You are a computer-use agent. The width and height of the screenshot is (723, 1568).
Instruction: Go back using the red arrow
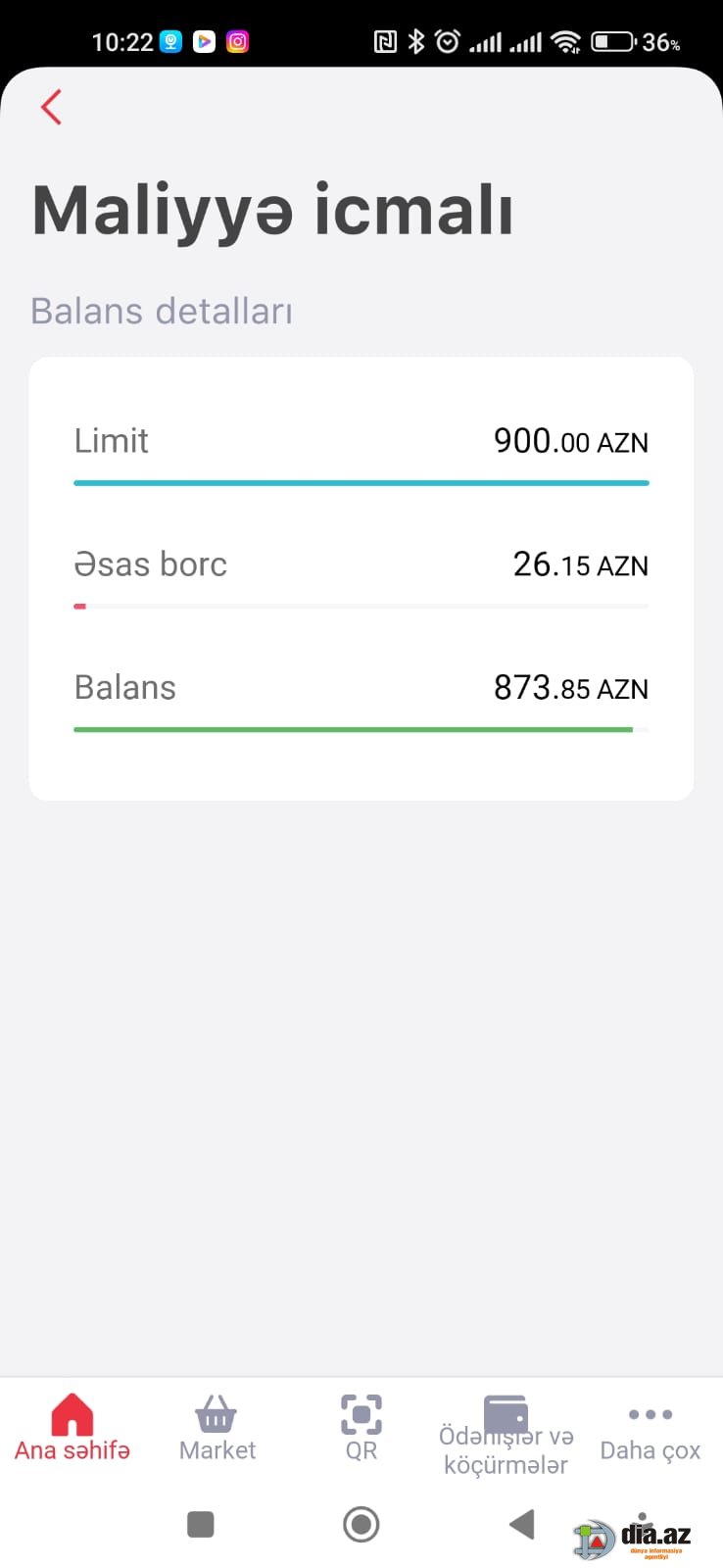[x=52, y=107]
